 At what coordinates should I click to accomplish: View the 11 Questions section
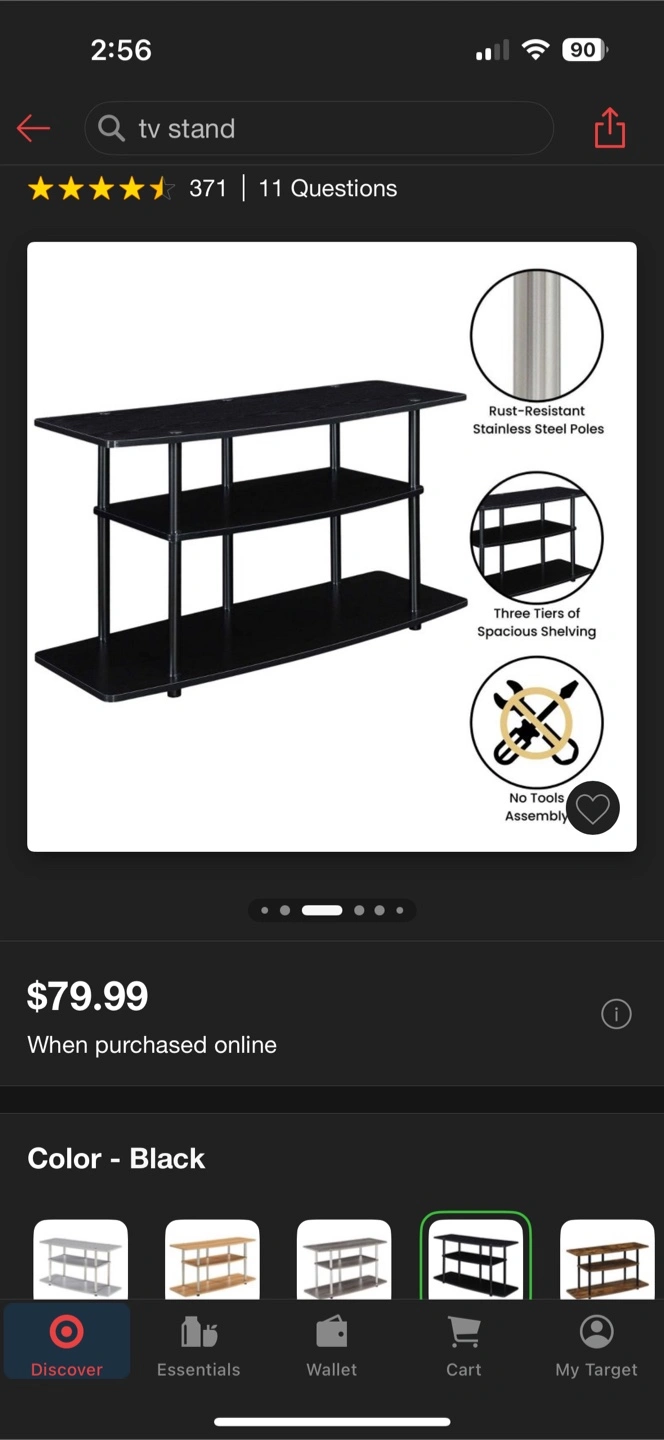[327, 188]
